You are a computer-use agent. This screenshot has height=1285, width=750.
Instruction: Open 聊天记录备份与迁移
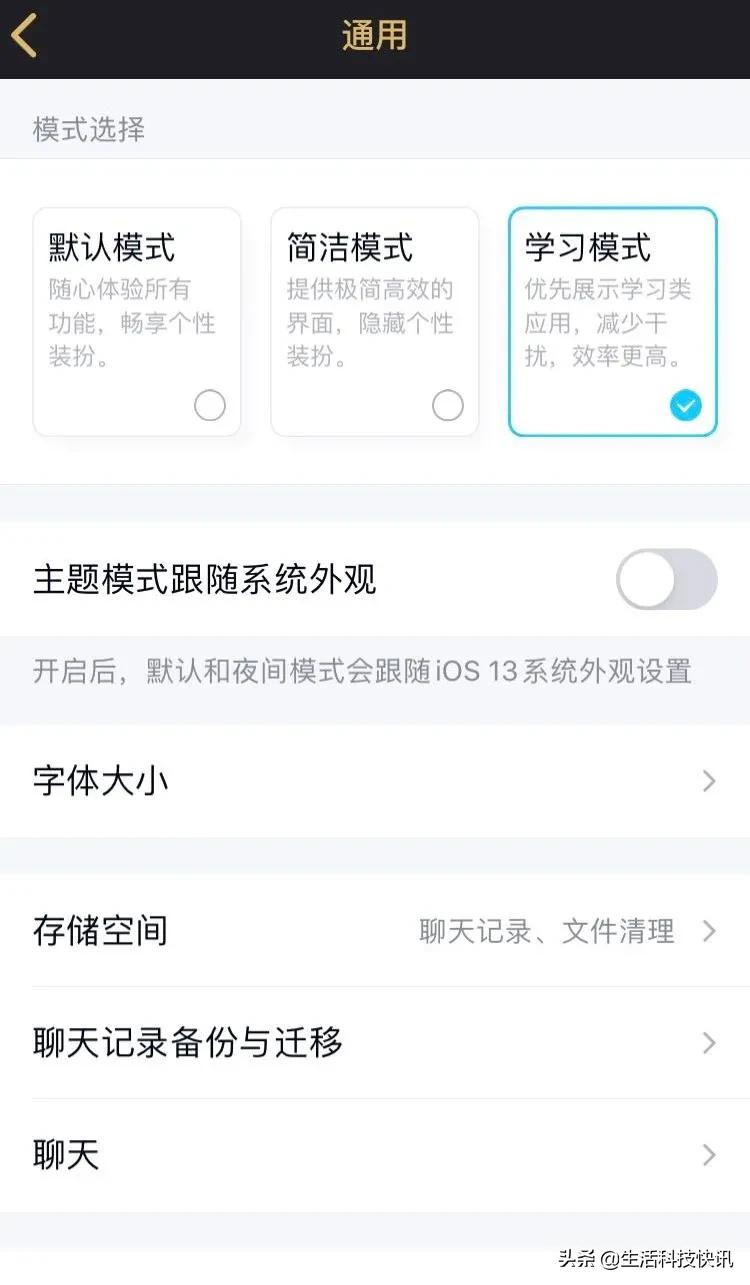click(375, 1043)
